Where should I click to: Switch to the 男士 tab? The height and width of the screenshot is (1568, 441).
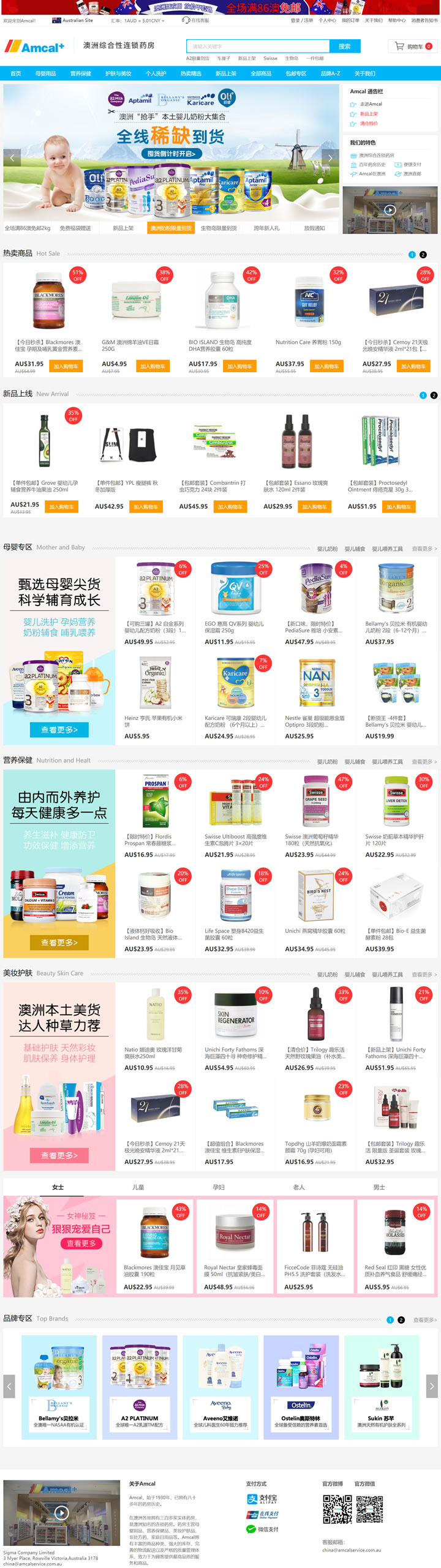tap(379, 1187)
